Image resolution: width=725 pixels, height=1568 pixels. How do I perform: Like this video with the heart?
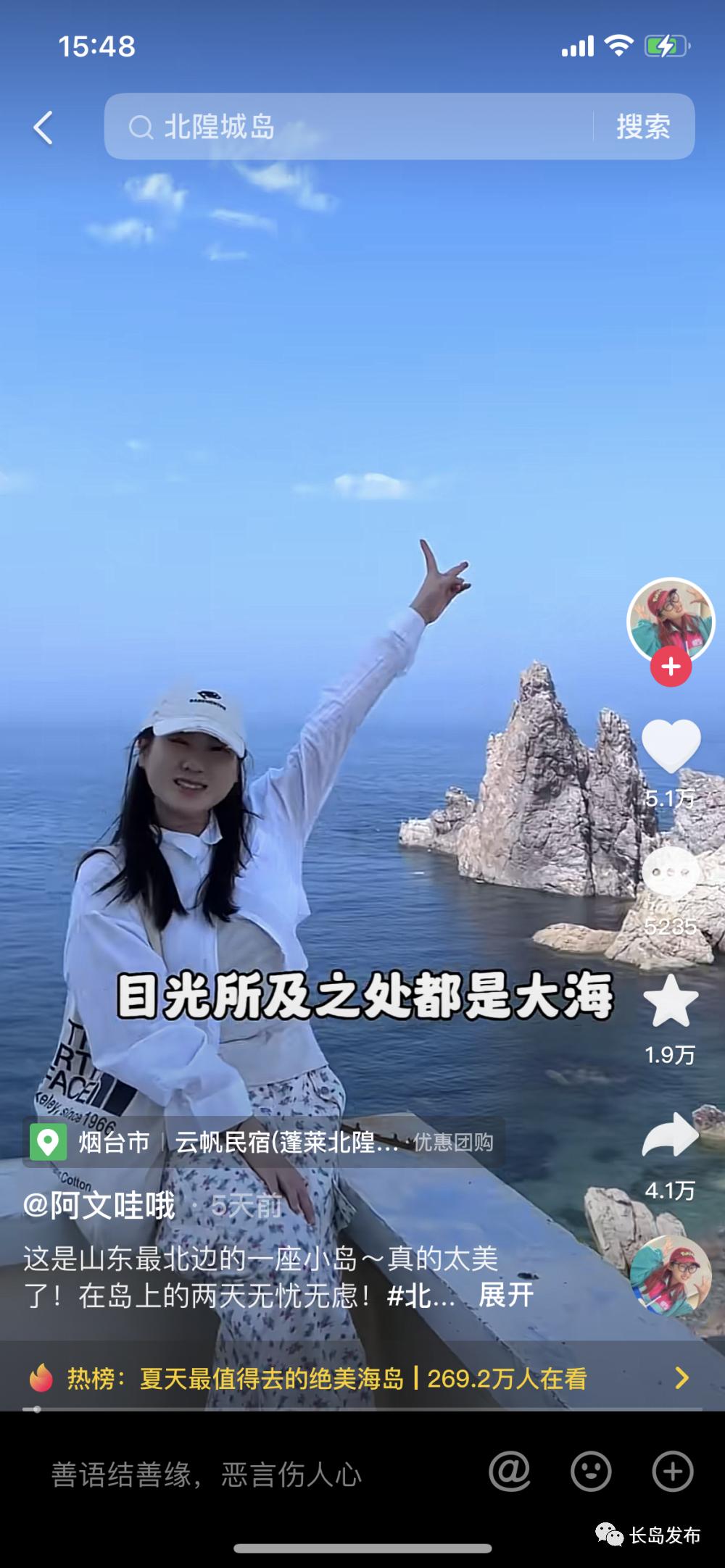point(671,746)
